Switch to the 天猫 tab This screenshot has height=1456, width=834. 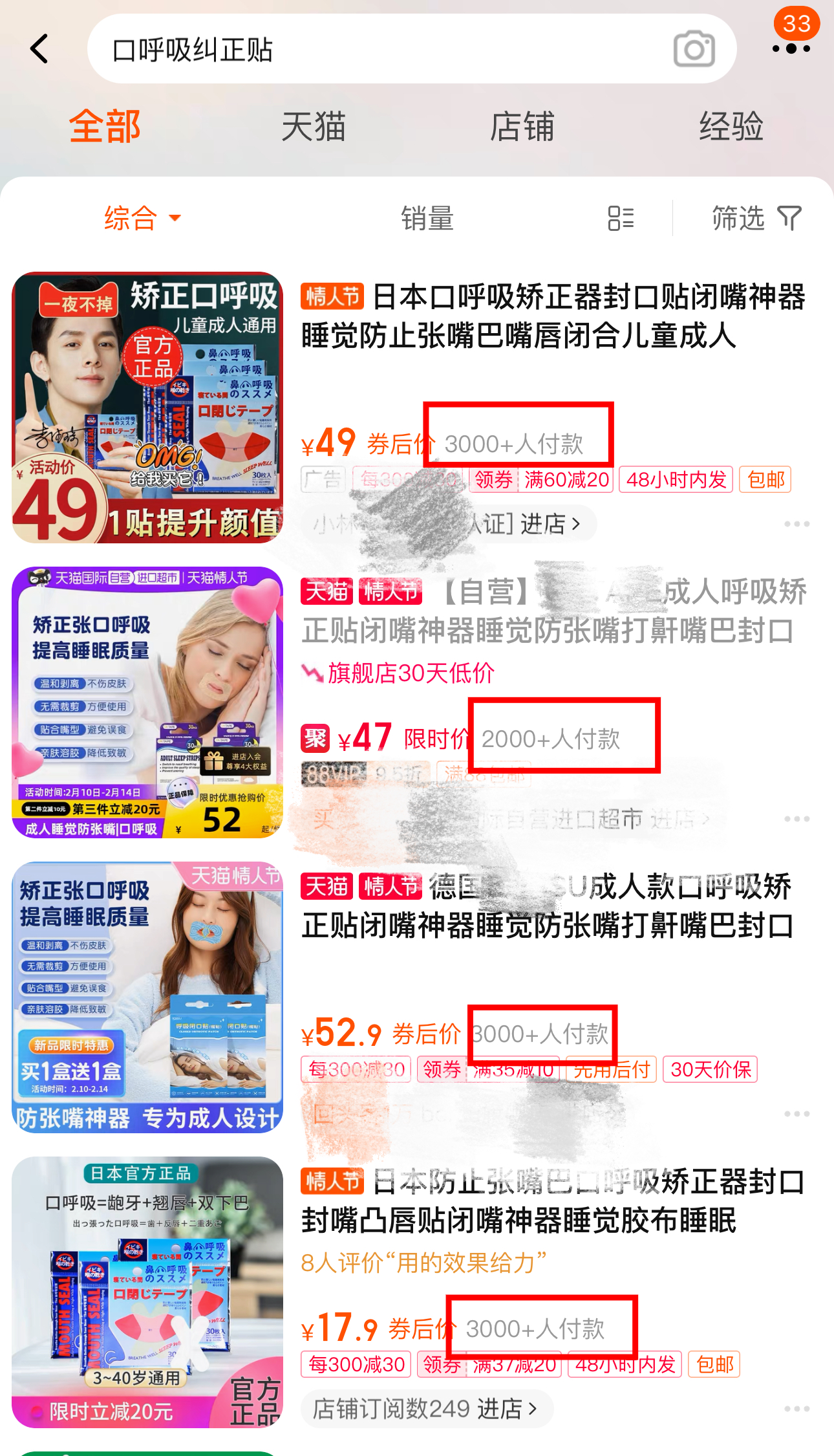(x=314, y=126)
